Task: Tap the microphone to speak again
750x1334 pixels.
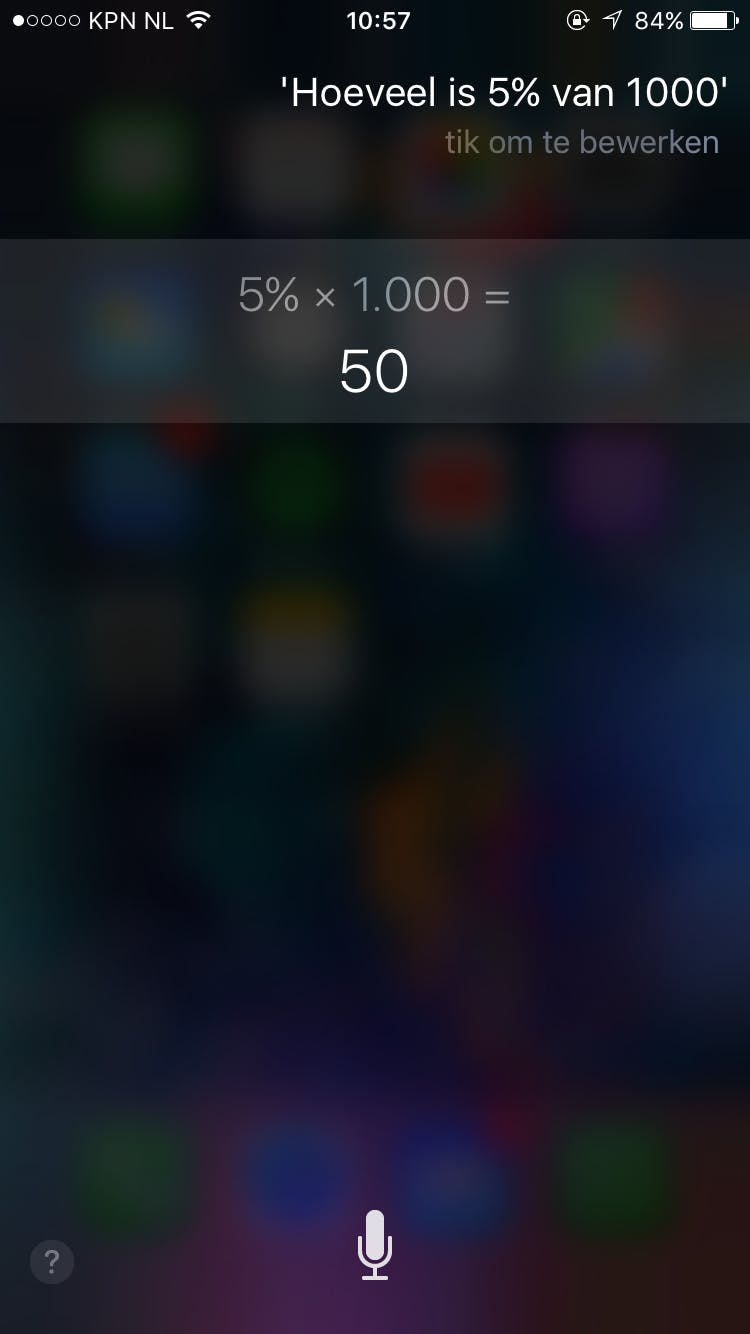Action: pyautogui.click(x=374, y=1244)
